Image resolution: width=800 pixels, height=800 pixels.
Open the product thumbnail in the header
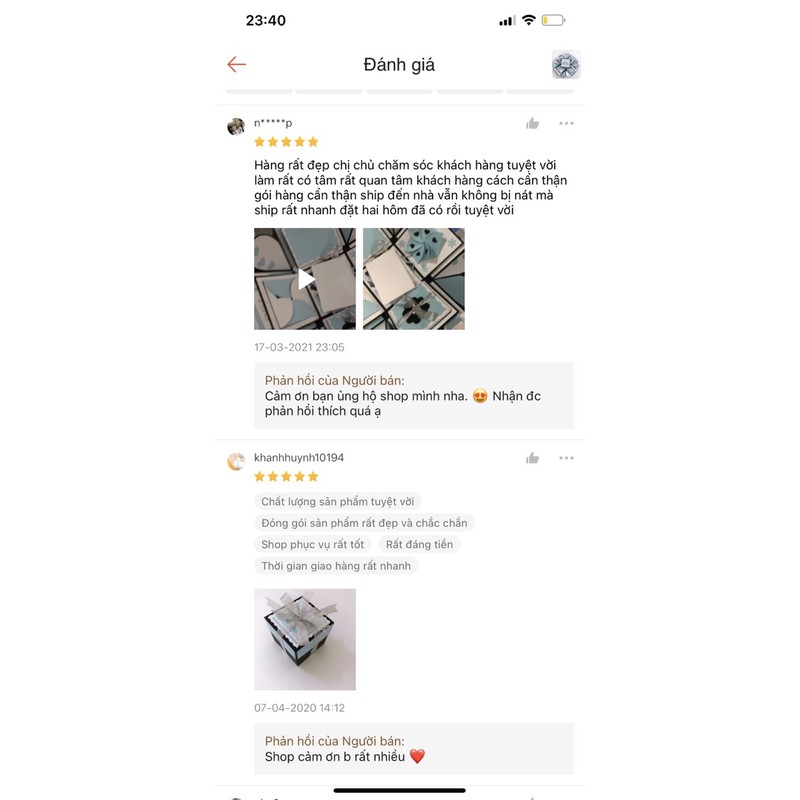pos(566,65)
